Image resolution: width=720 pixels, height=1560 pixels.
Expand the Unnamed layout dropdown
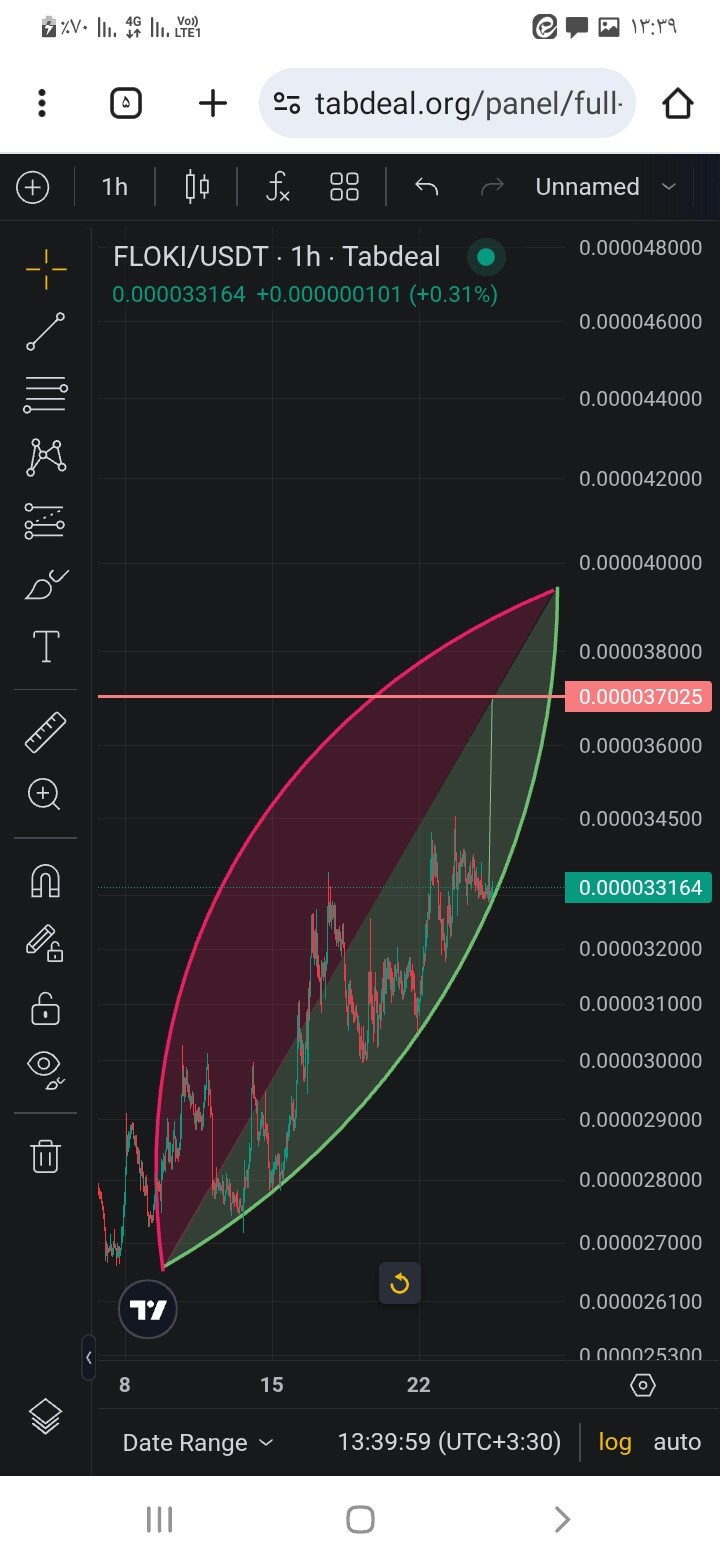pos(606,187)
